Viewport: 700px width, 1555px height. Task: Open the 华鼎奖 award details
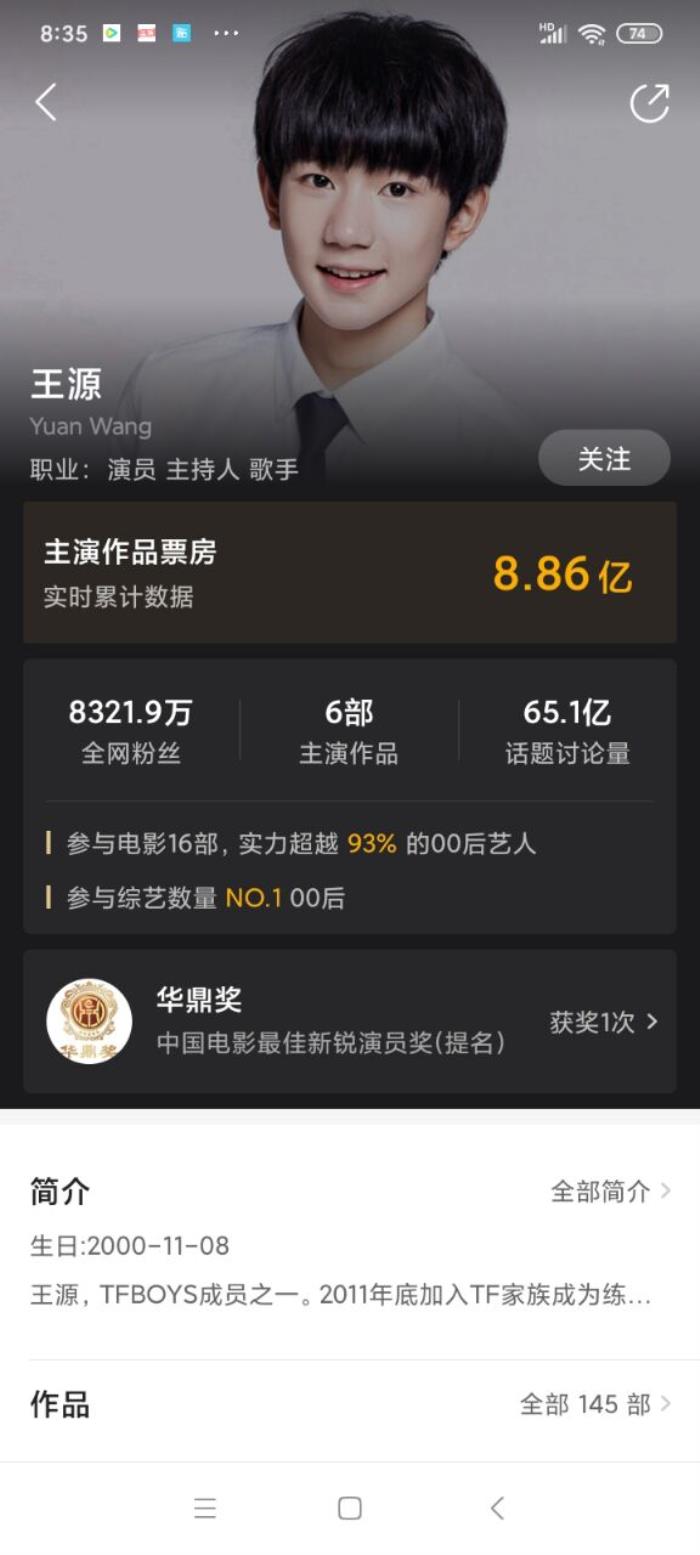tap(349, 1021)
